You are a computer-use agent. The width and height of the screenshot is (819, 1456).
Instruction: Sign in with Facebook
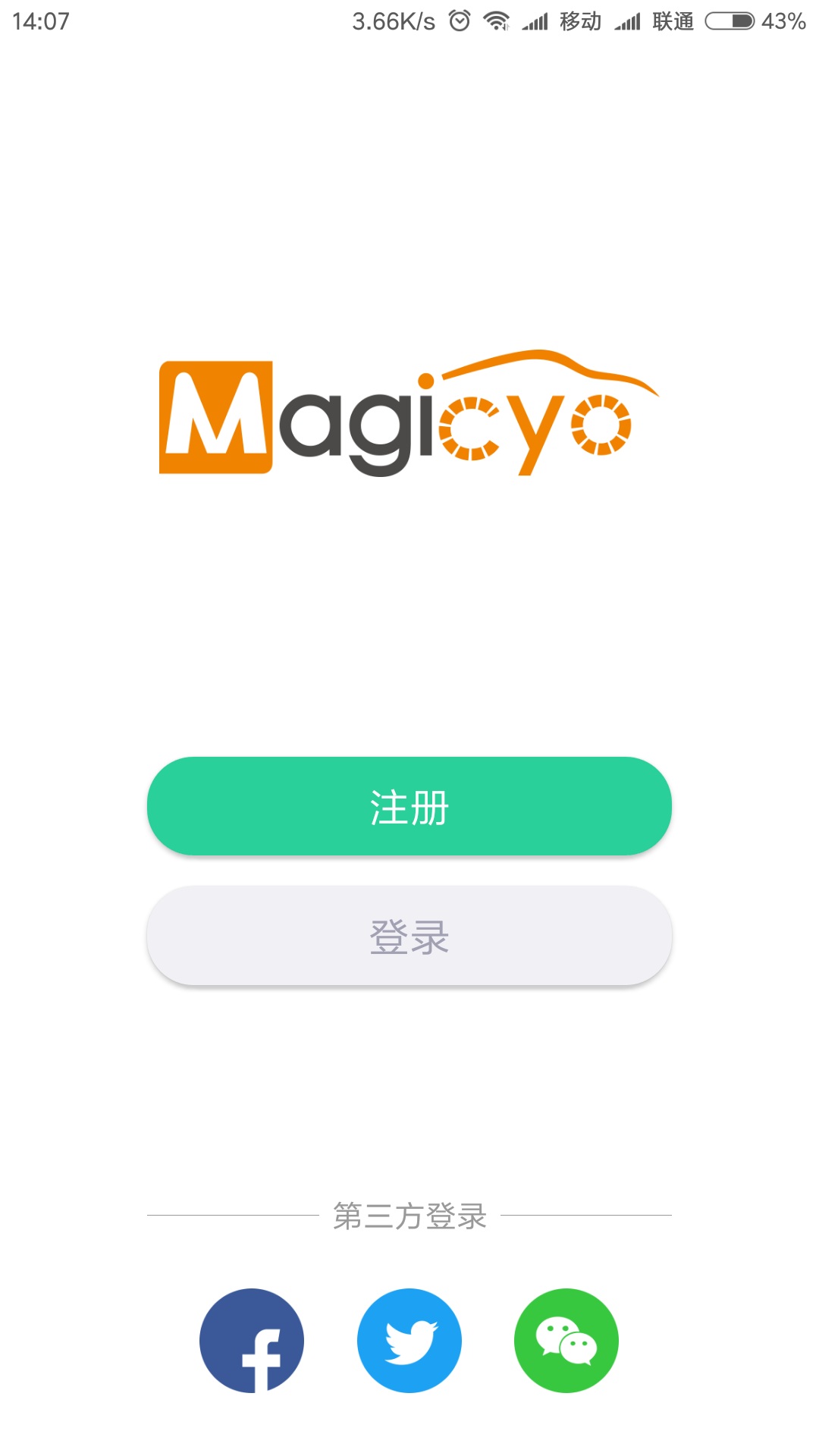pyautogui.click(x=252, y=1340)
